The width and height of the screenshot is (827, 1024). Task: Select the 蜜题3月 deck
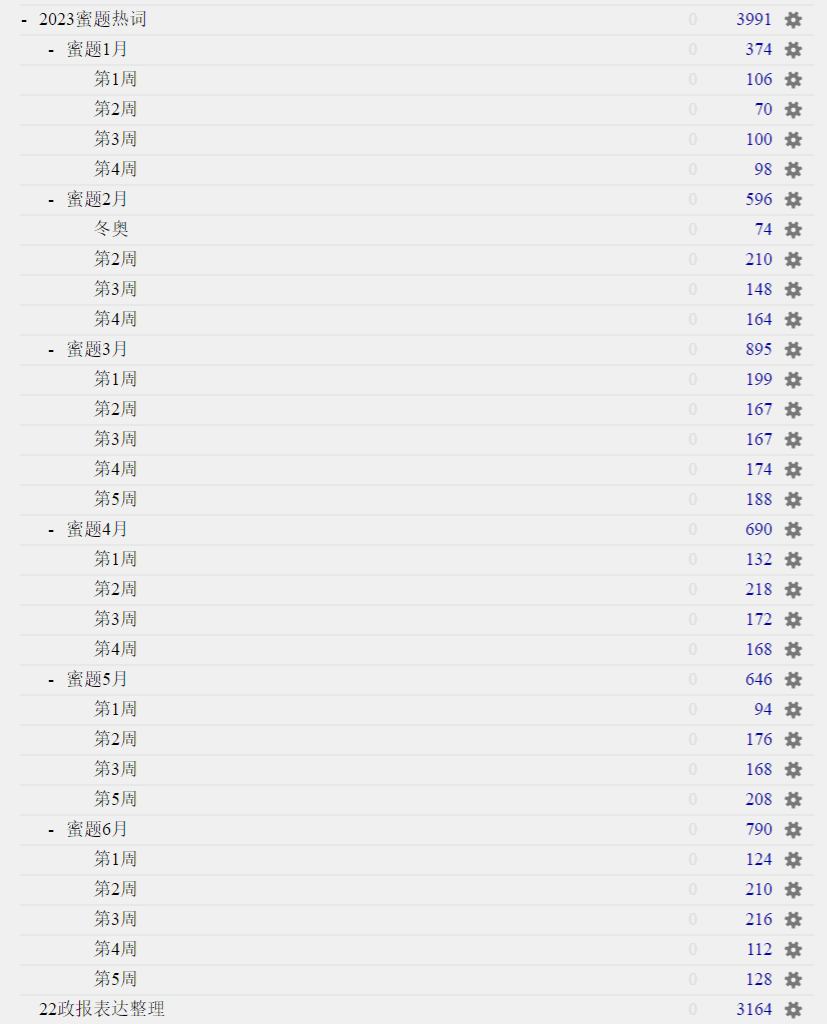pyautogui.click(x=97, y=350)
